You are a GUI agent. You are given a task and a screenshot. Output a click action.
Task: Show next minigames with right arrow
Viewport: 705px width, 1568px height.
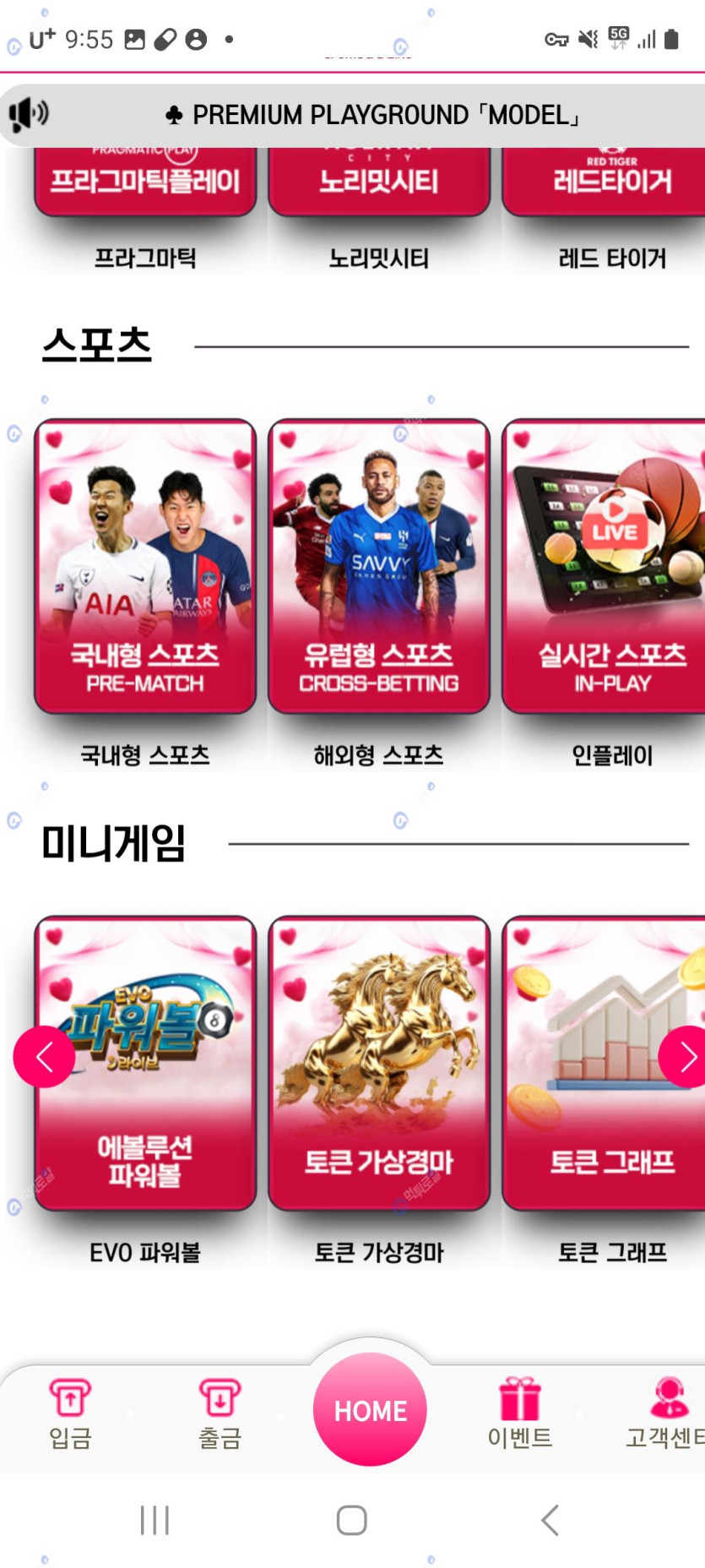click(x=685, y=1057)
